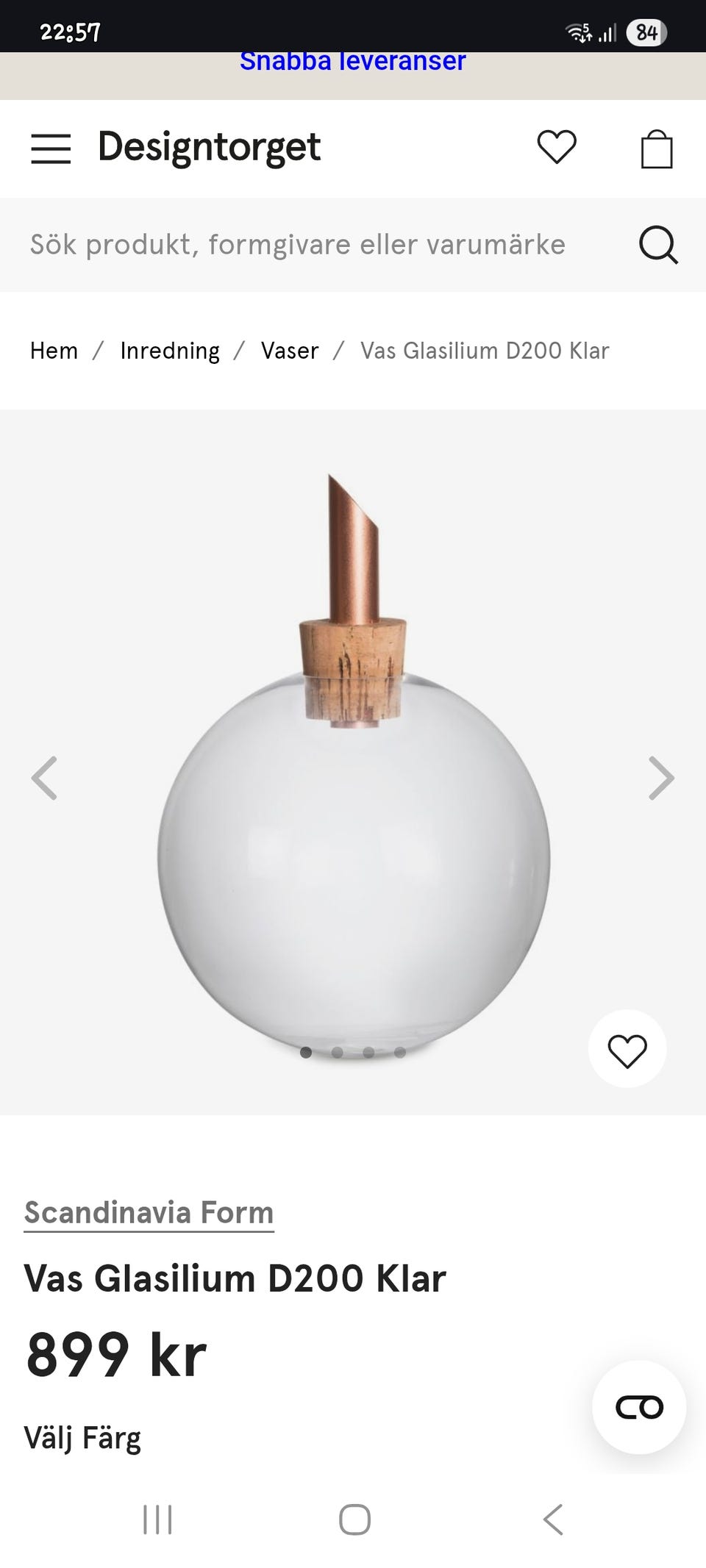Open the shopping bag

(x=656, y=149)
